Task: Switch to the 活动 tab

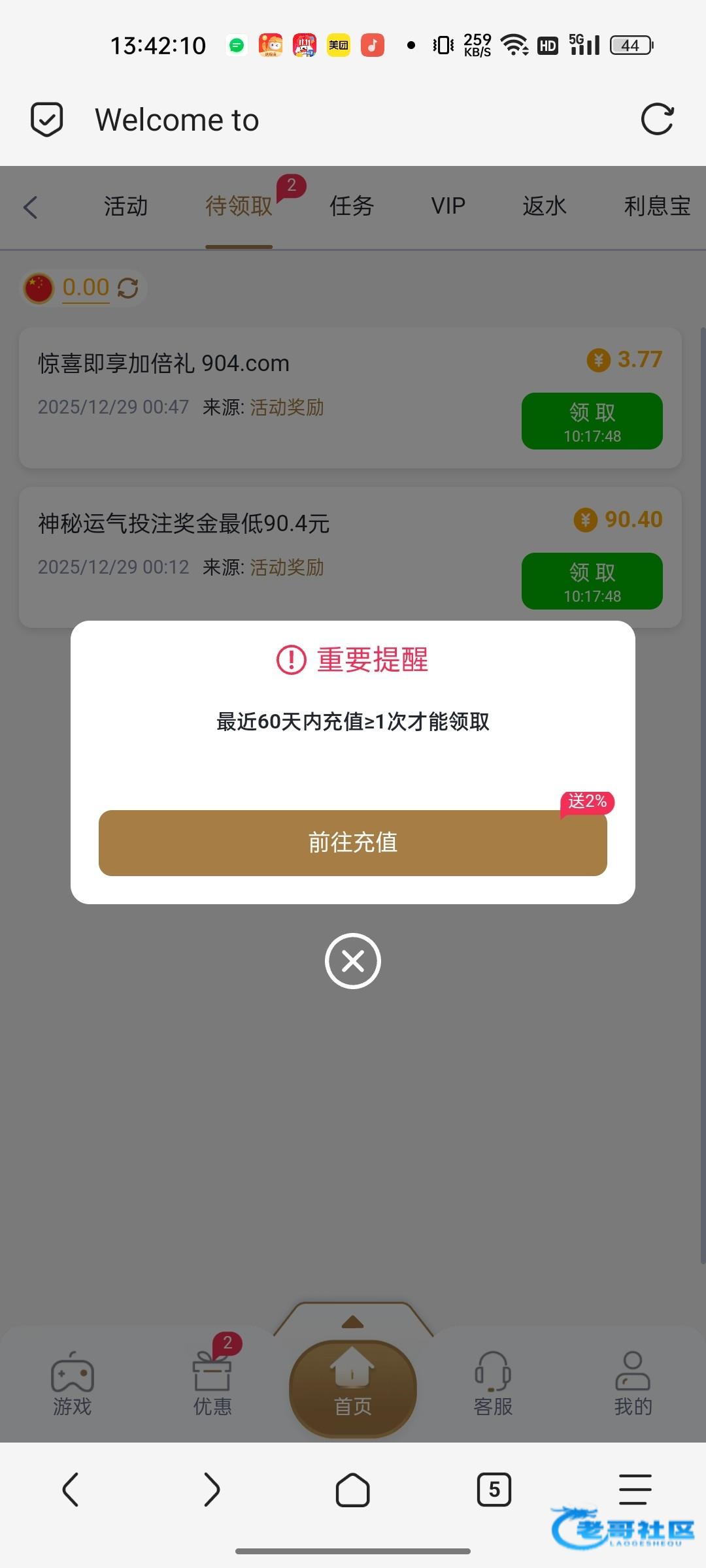Action: click(x=126, y=206)
